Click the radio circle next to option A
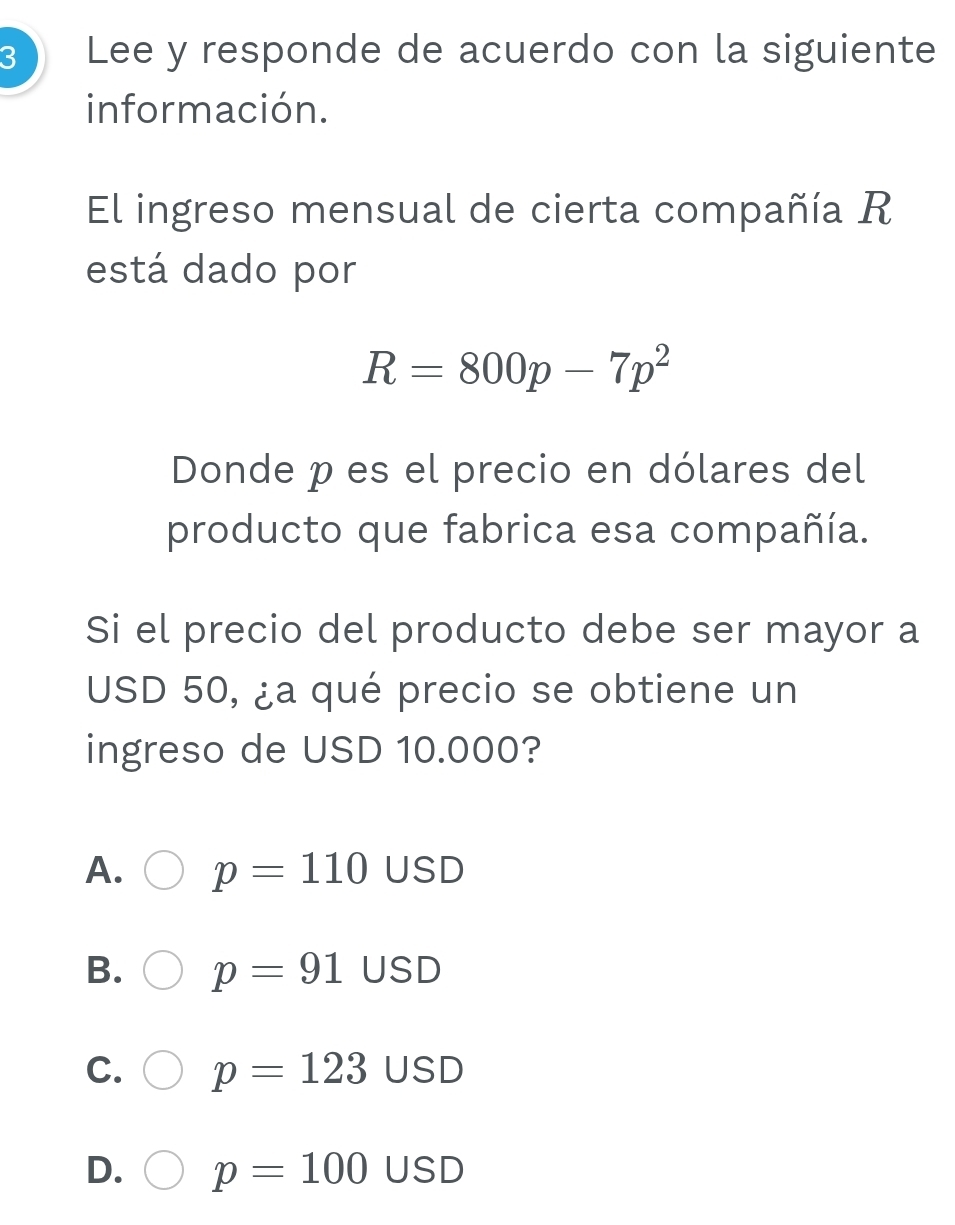The image size is (955, 1225). pos(162,870)
